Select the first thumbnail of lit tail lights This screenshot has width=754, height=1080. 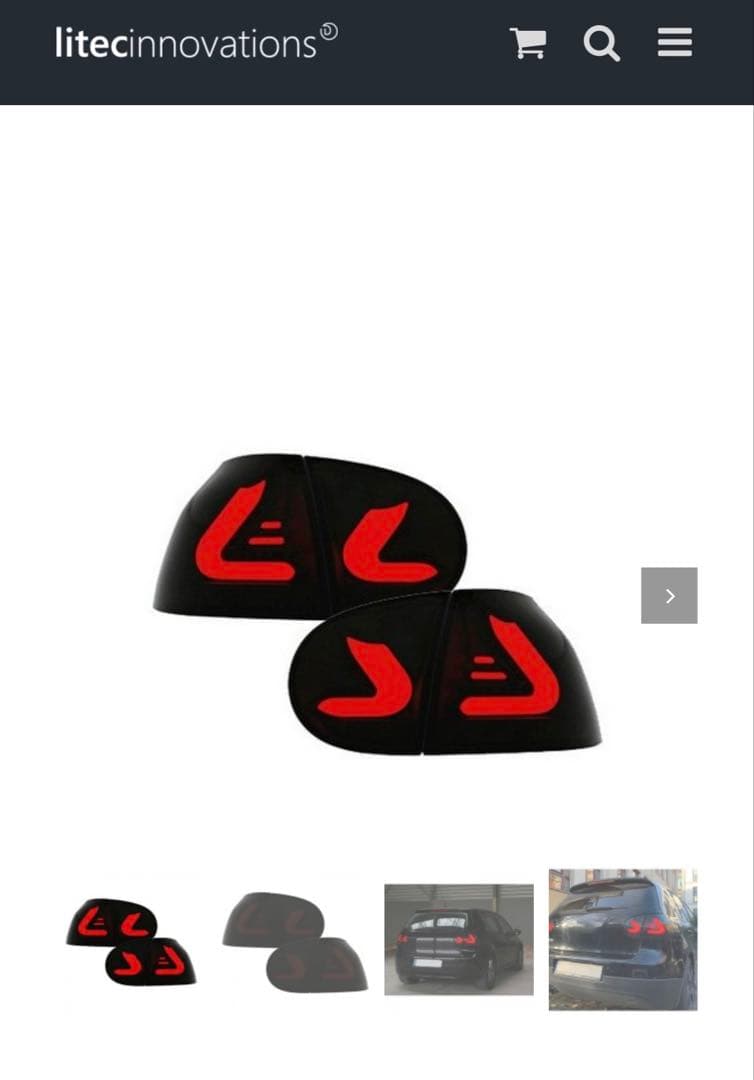coord(131,939)
